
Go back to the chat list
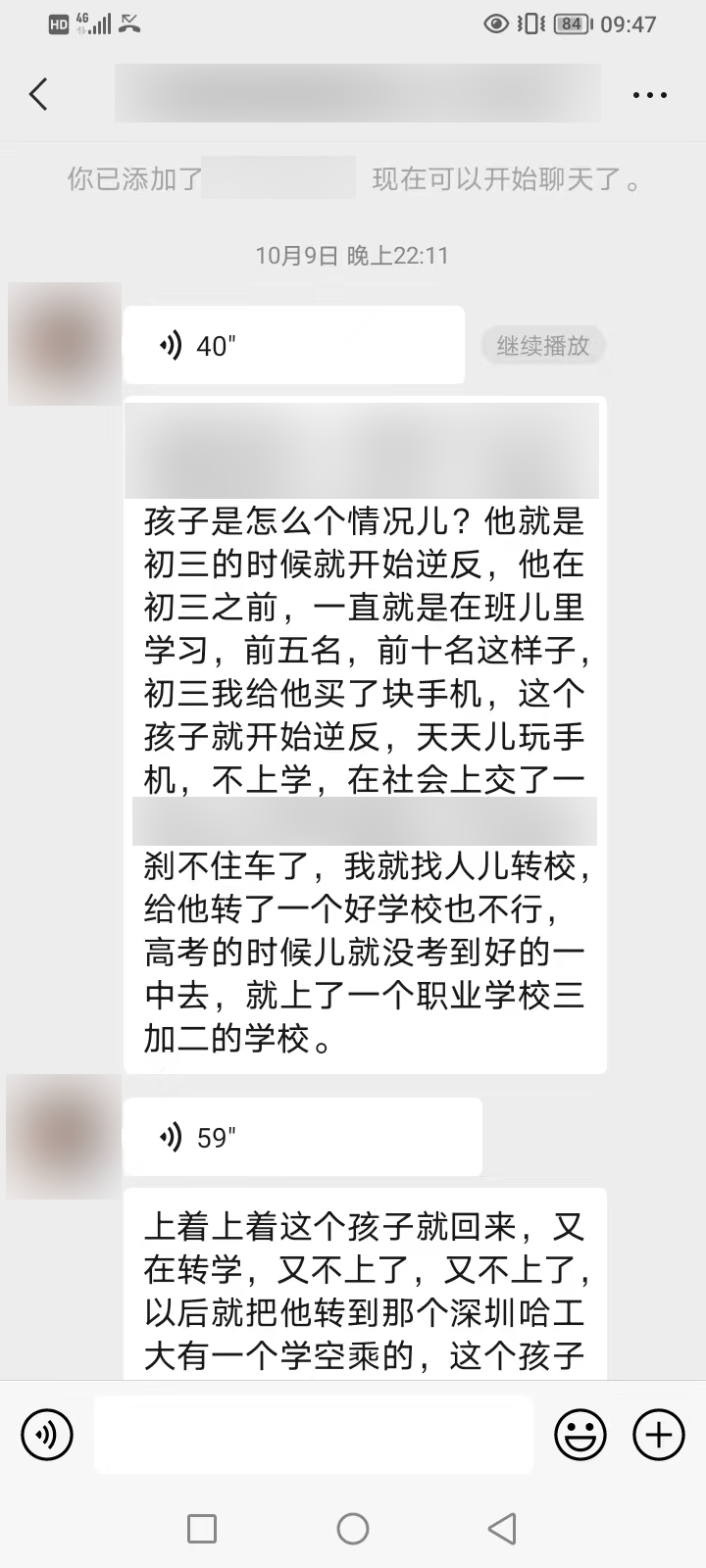[x=38, y=95]
